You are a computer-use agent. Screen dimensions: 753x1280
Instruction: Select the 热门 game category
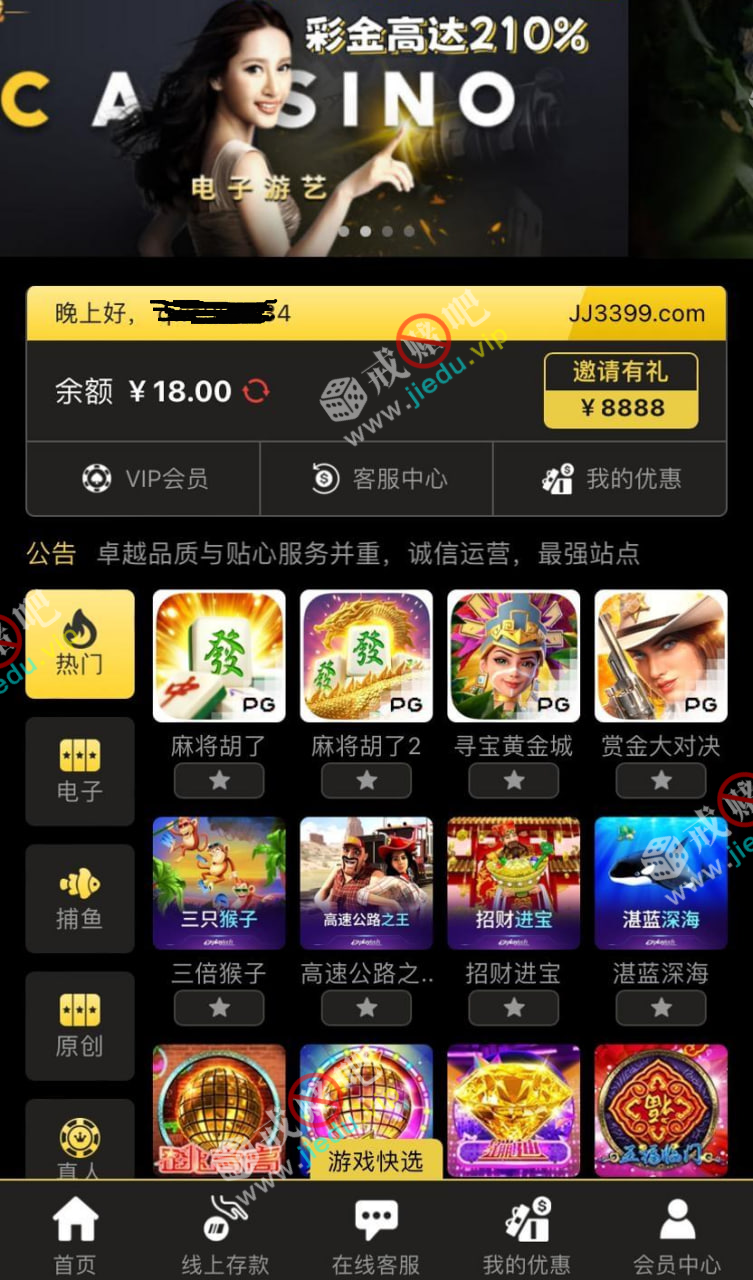[x=79, y=643]
